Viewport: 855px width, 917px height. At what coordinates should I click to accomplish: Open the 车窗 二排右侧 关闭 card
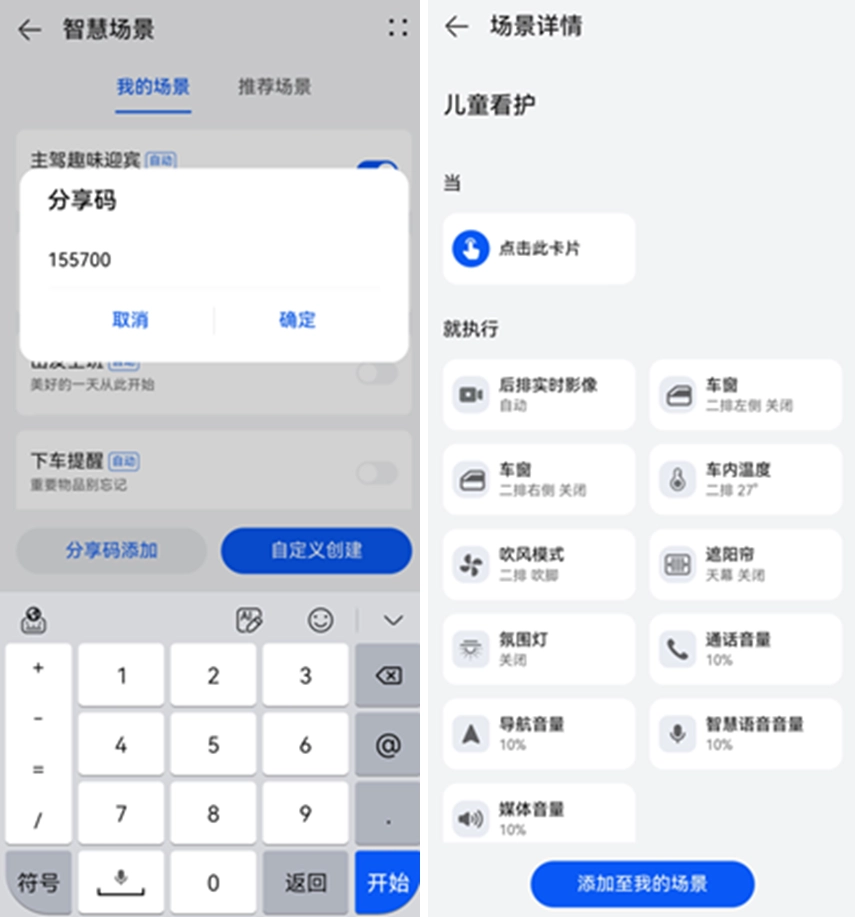tap(538, 479)
